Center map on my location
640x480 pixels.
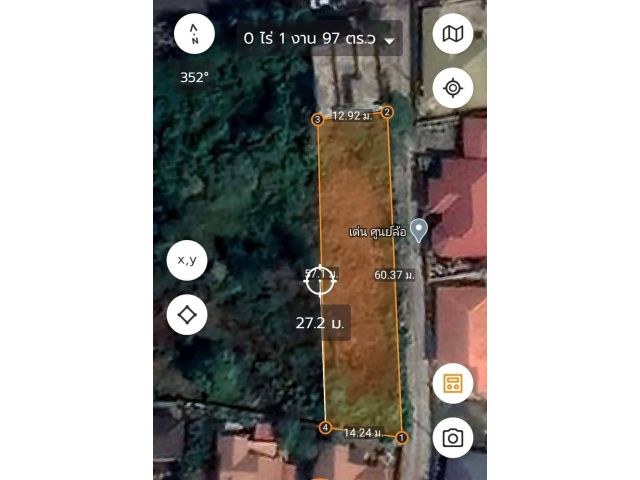click(x=453, y=88)
